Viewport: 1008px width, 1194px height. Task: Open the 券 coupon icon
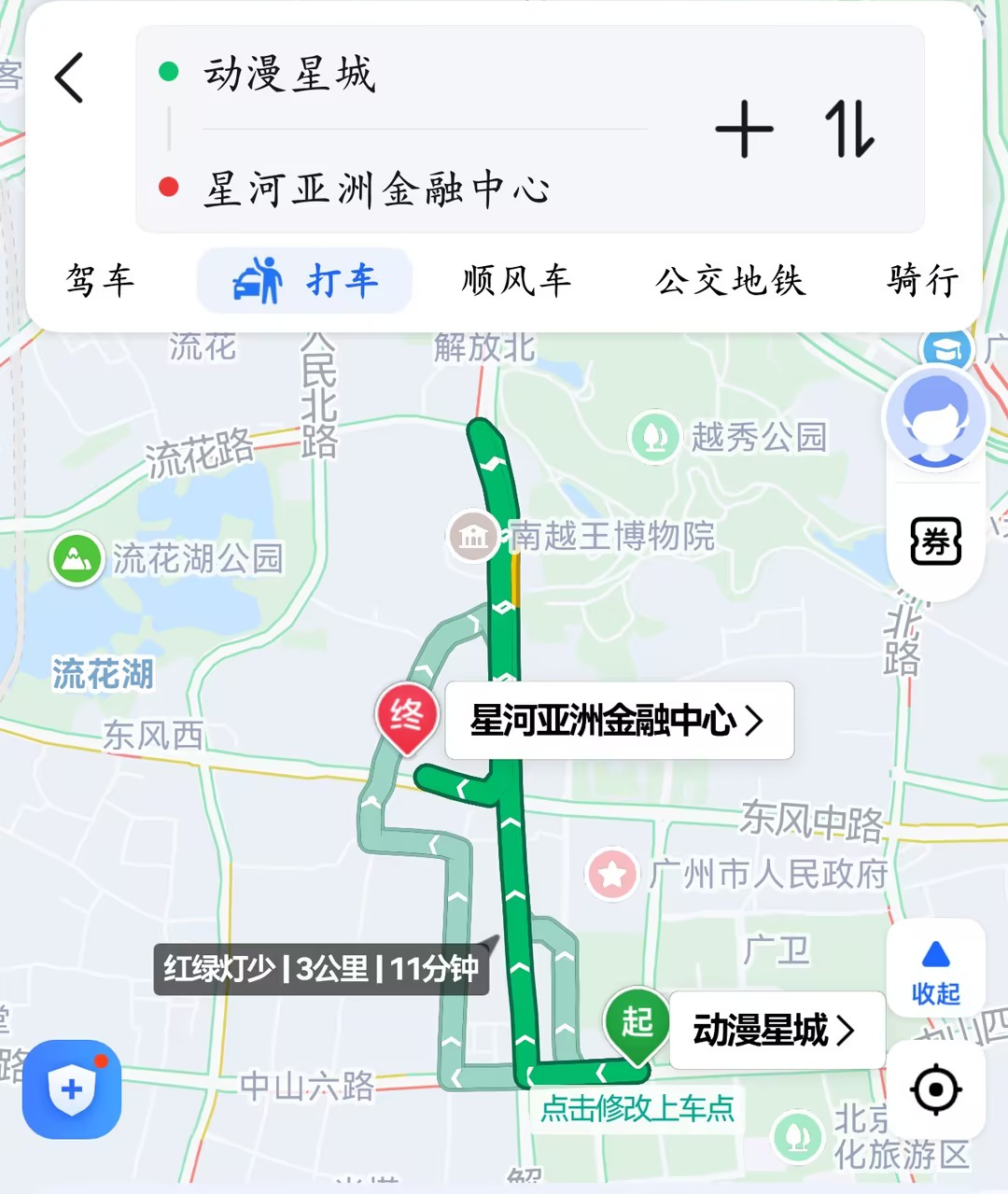[x=935, y=541]
